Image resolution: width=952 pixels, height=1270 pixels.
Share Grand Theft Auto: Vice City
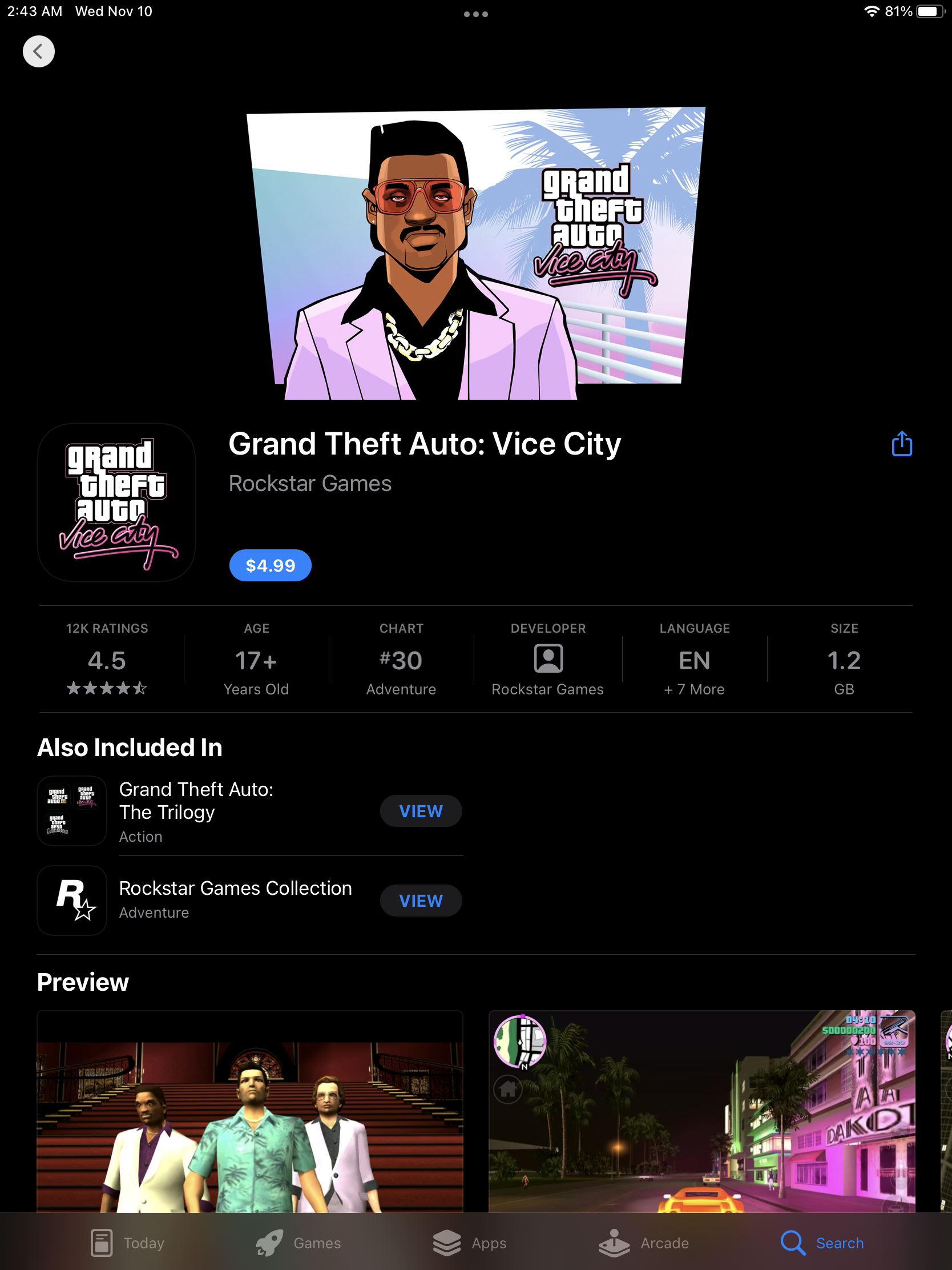tap(902, 444)
